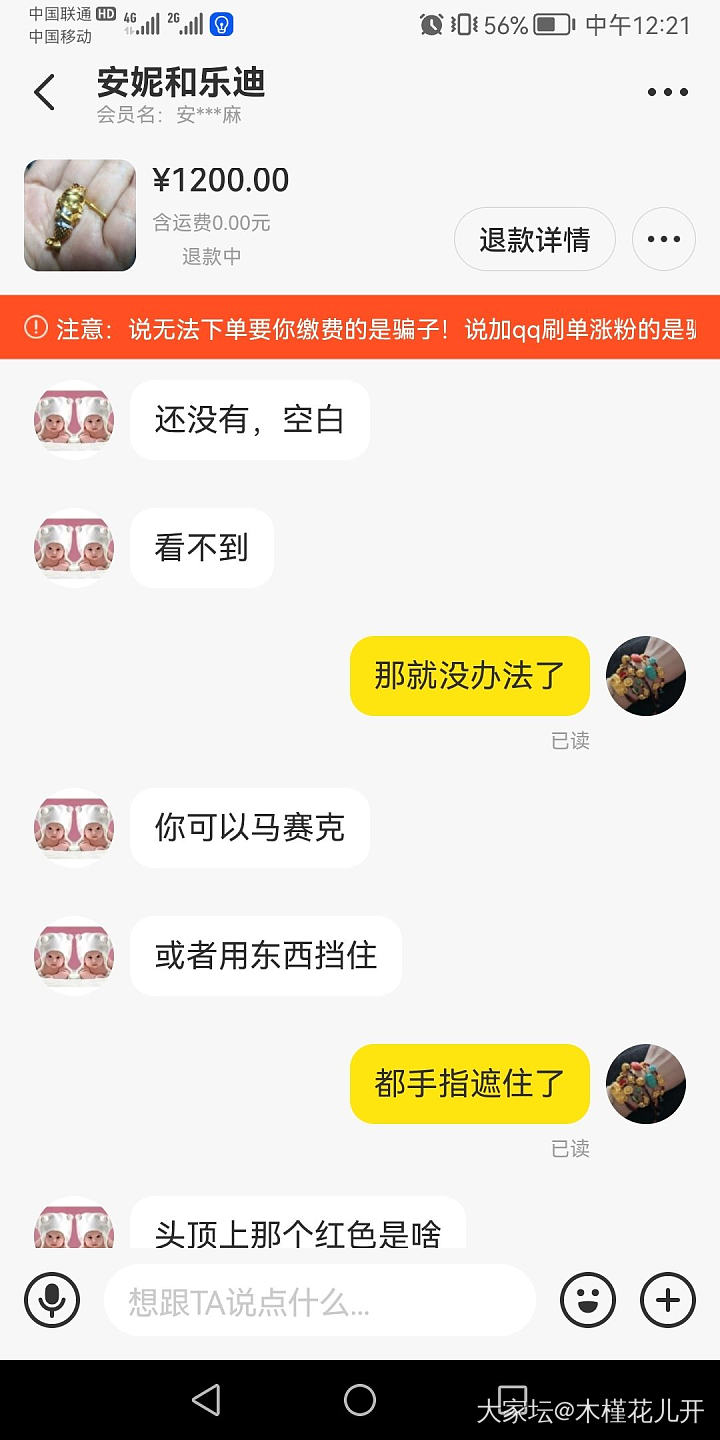This screenshot has height=1440, width=720.
Task: Open the ¥1200.00 order product thumbnail
Action: (x=80, y=215)
